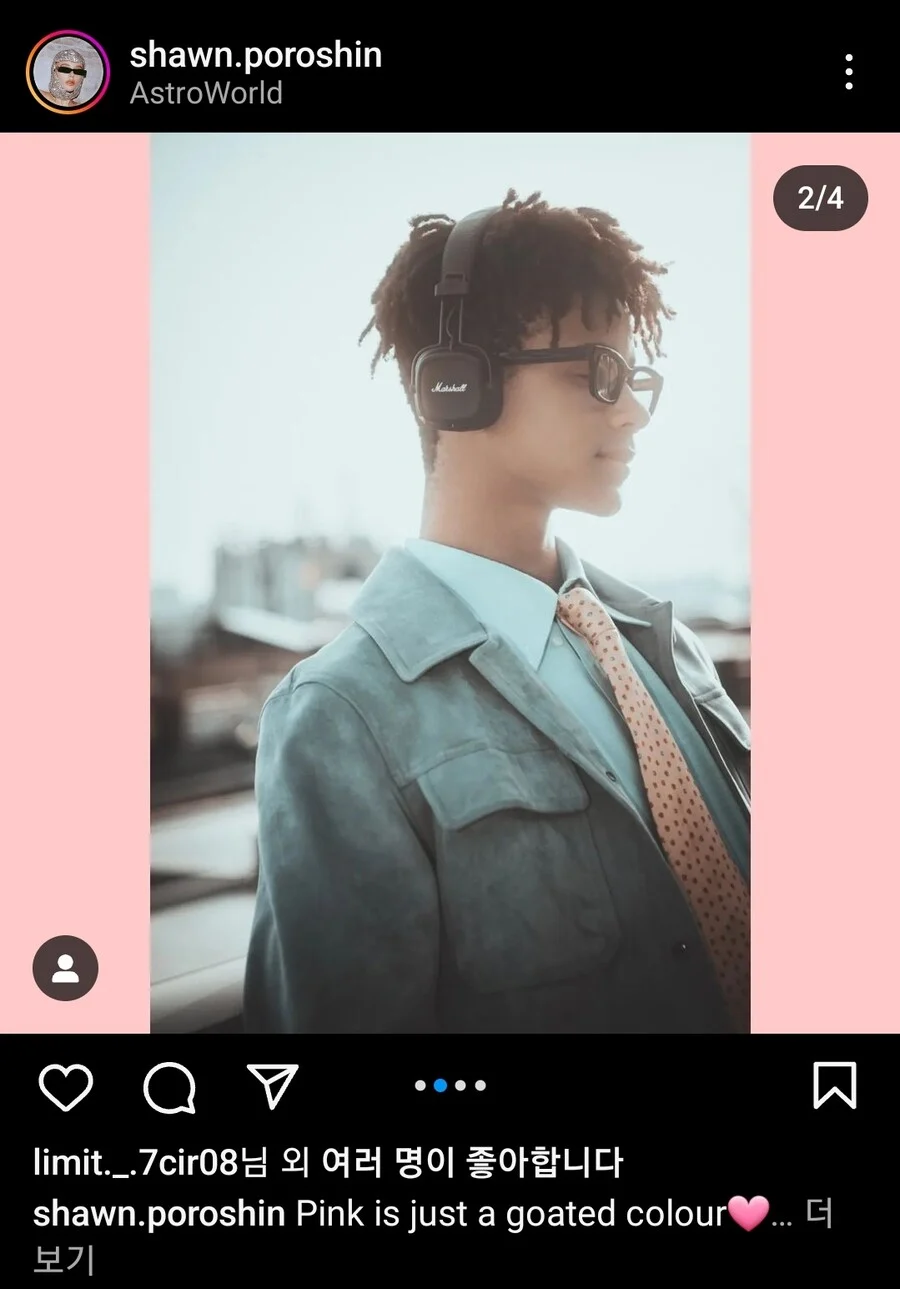Viewport: 900px width, 1289px height.
Task: Share this post via paper plane
Action: pyautogui.click(x=272, y=1086)
